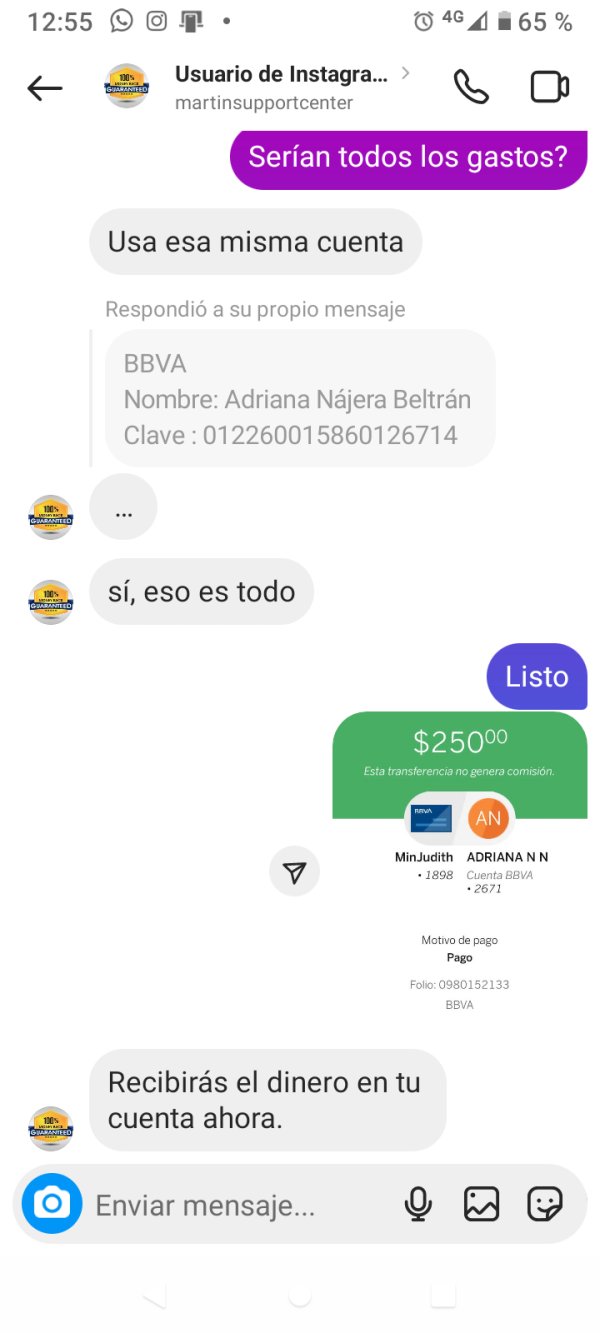The width and height of the screenshot is (600, 1333).
Task: Record a voice message with the microphone
Action: pos(418,1204)
